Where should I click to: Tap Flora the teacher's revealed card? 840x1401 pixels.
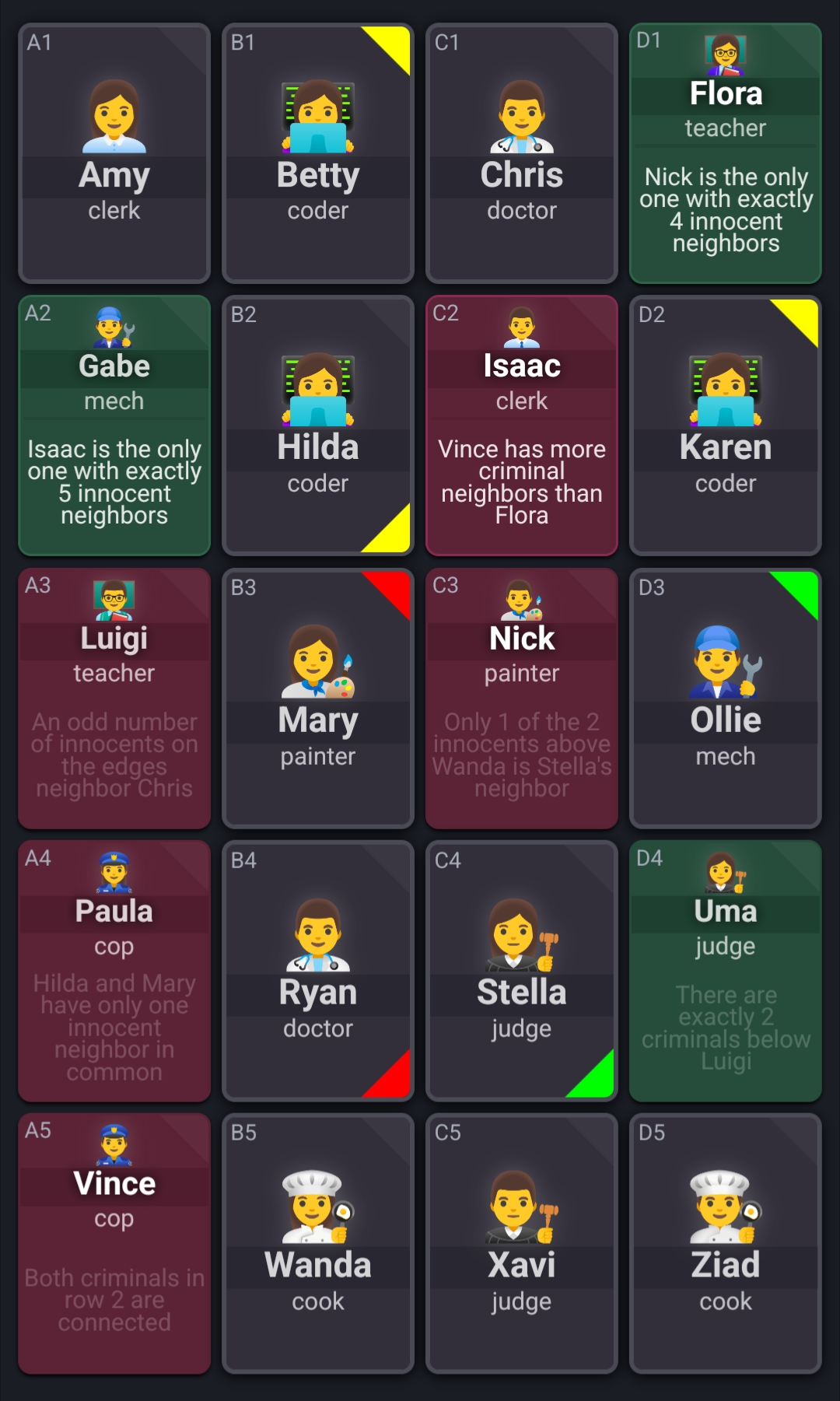point(726,153)
